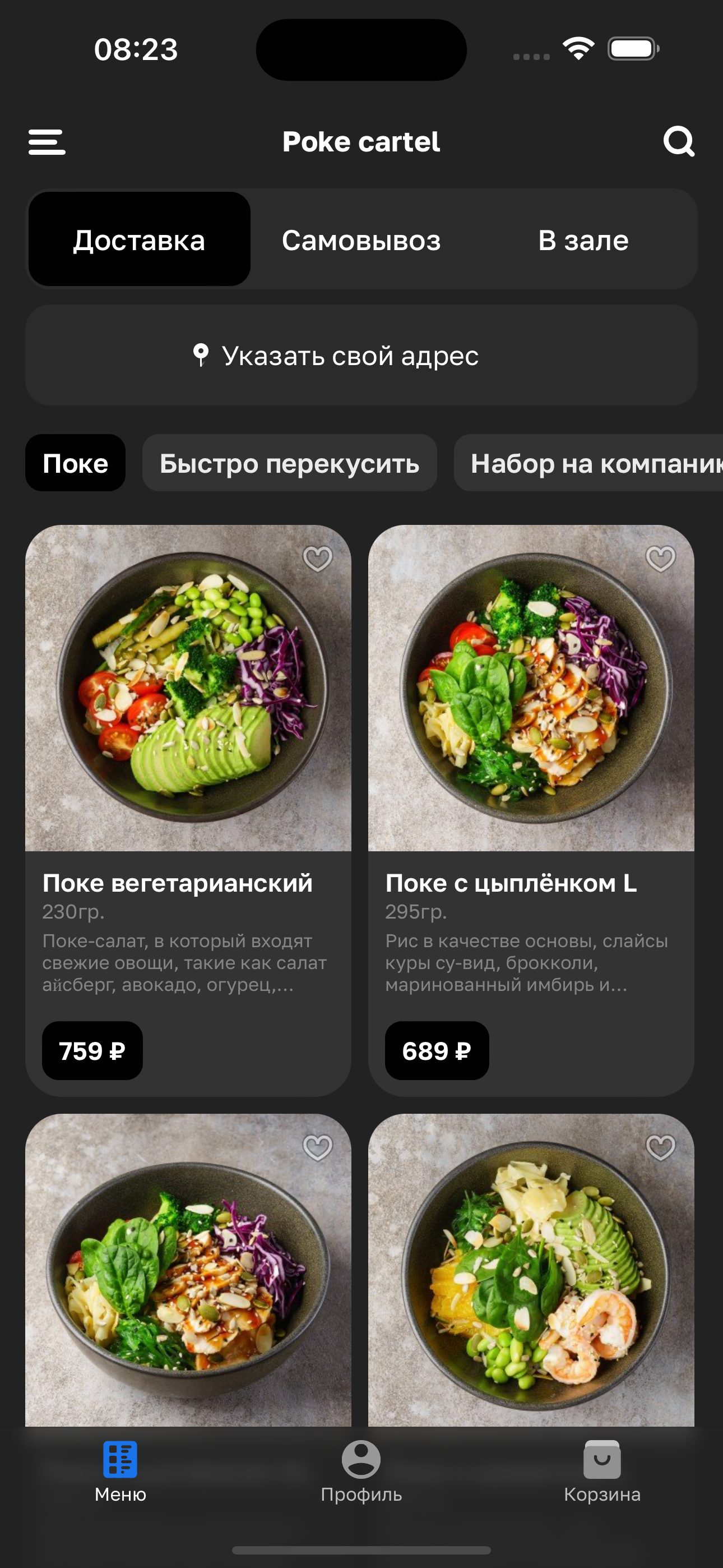This screenshot has height=1568, width=723.
Task: Add Поке вегетарианский via the 759 ₽ button
Action: click(92, 1050)
